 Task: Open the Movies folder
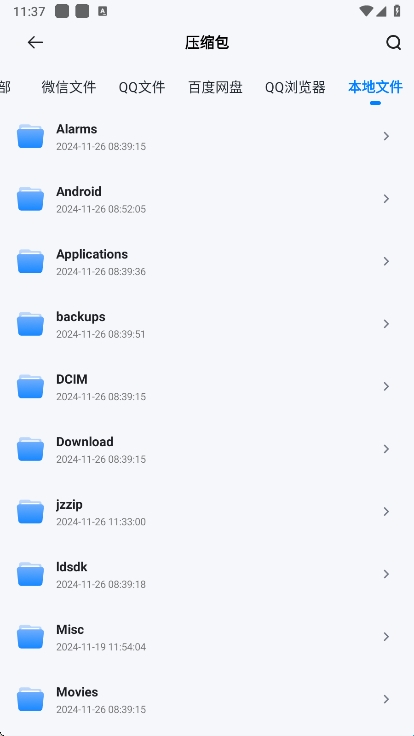click(x=207, y=699)
